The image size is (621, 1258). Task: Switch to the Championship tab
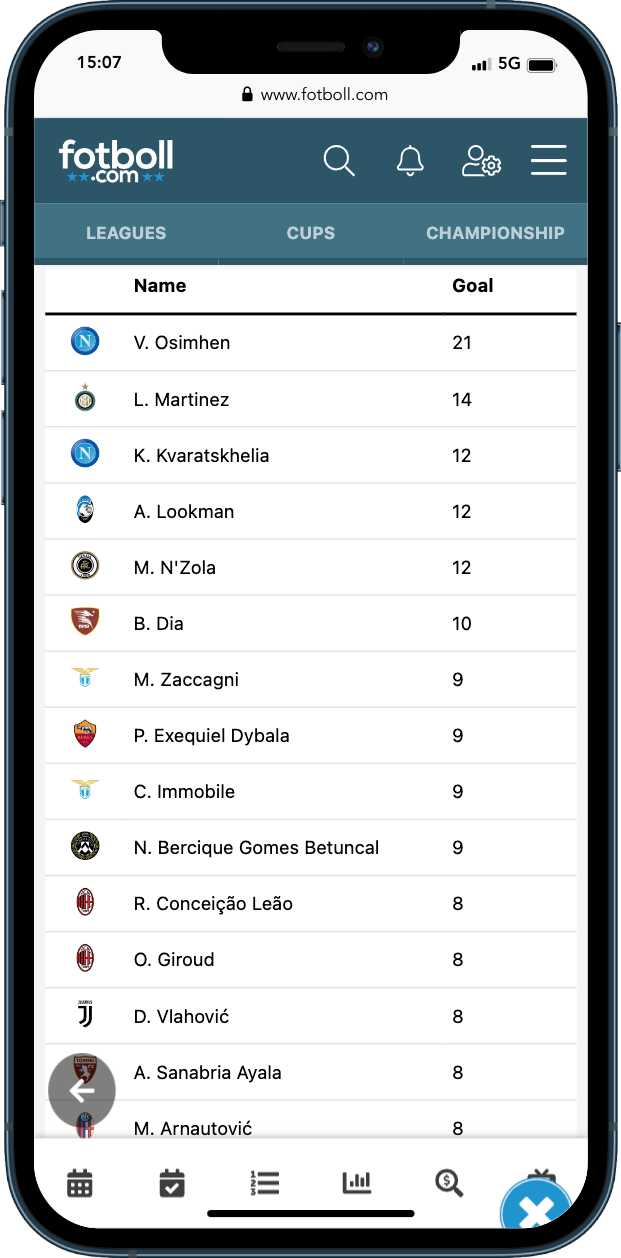tap(495, 233)
